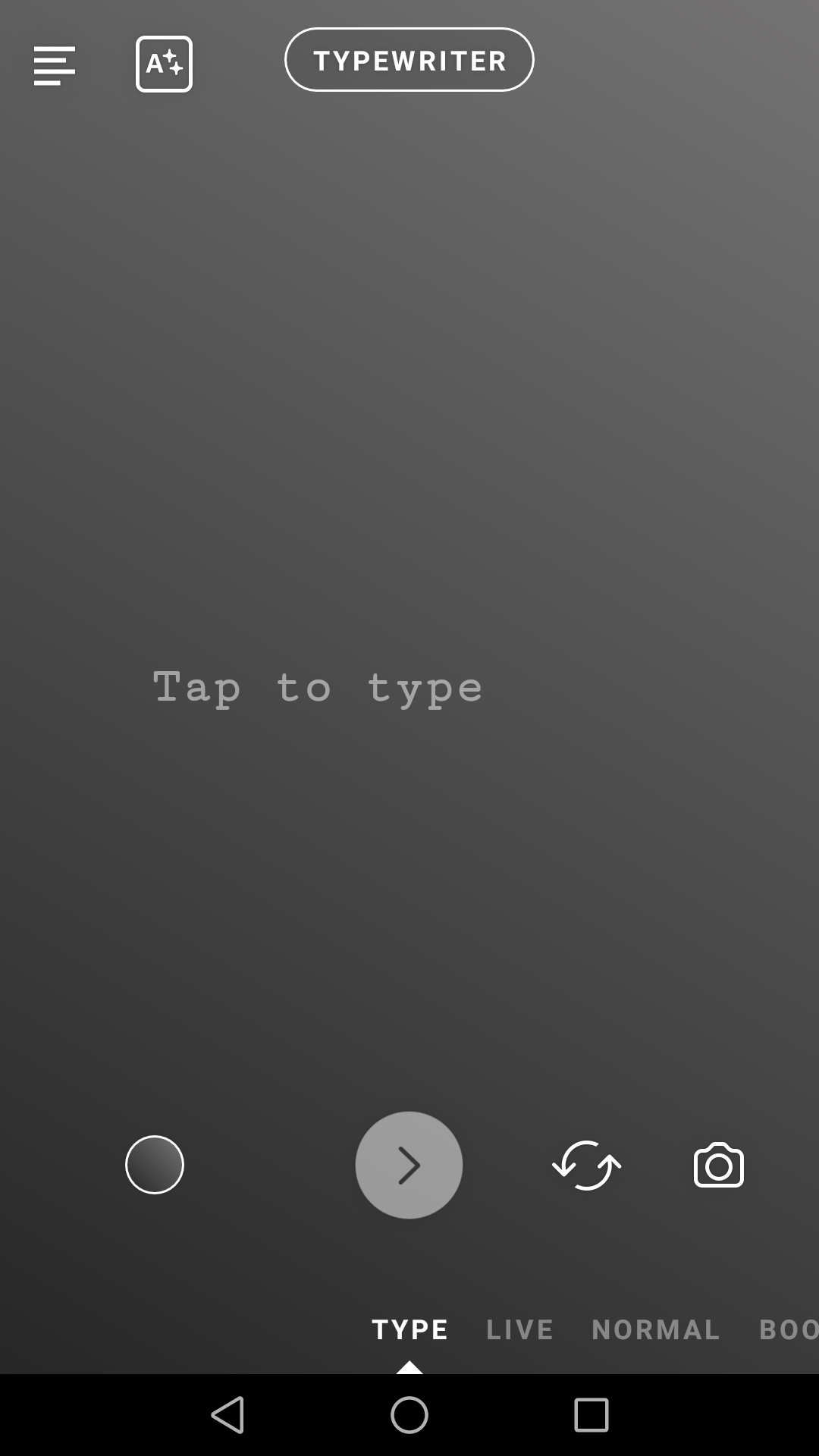Go back with the system back button
819x1456 pixels.
pos(227,1415)
